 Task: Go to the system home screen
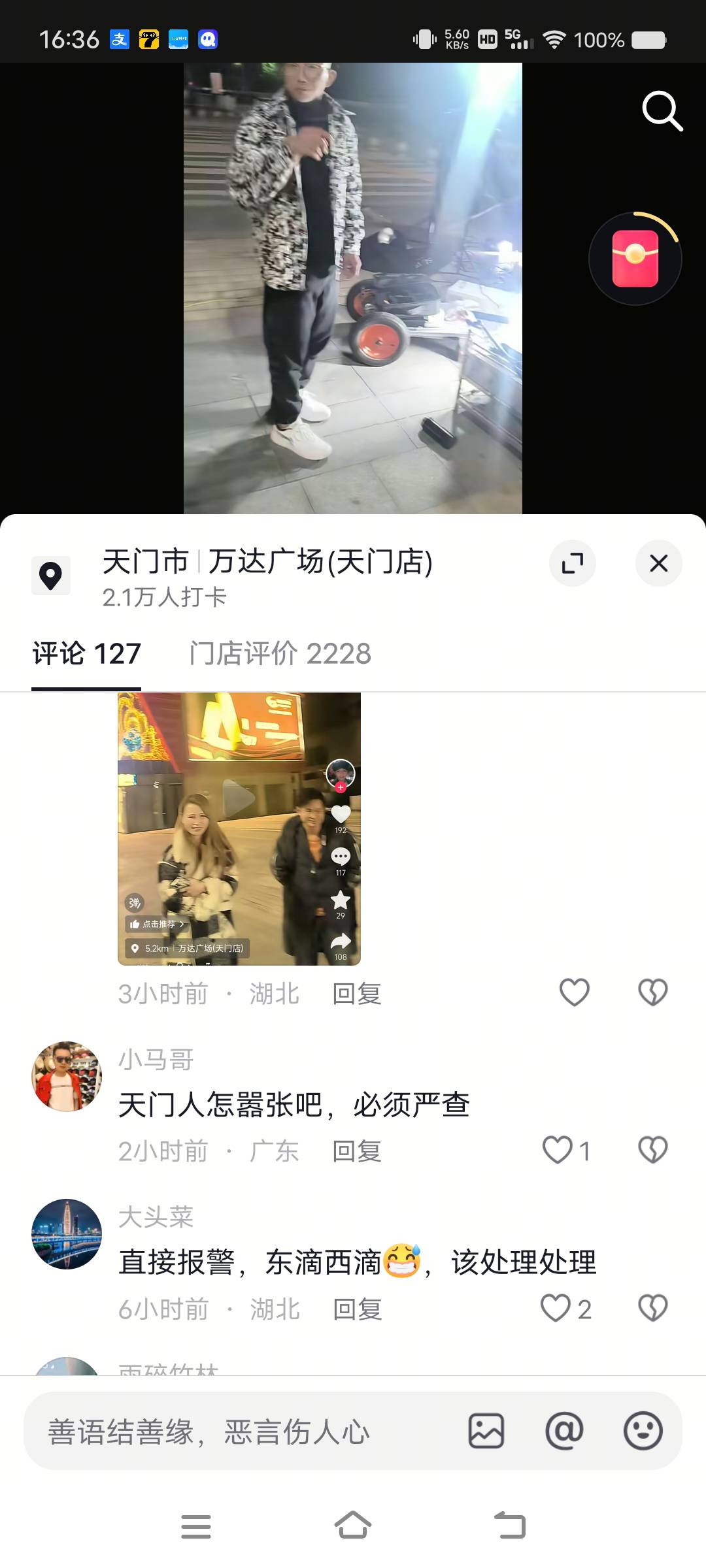click(353, 1526)
